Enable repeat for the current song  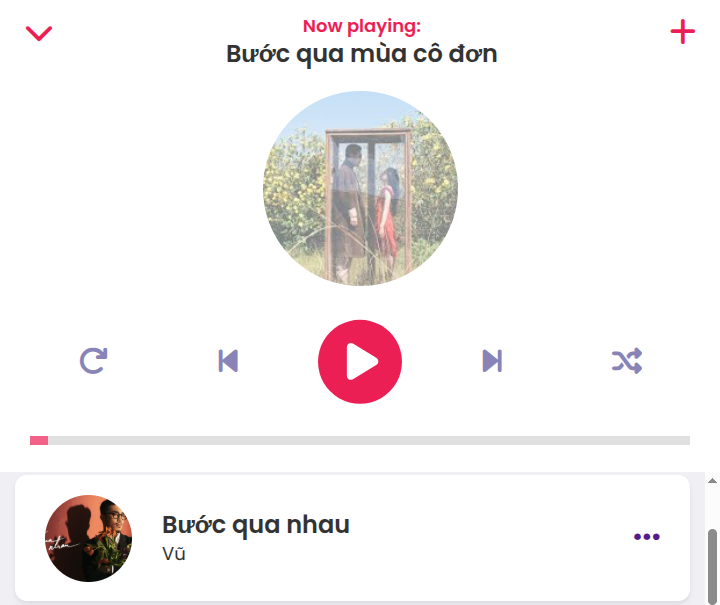(x=93, y=360)
